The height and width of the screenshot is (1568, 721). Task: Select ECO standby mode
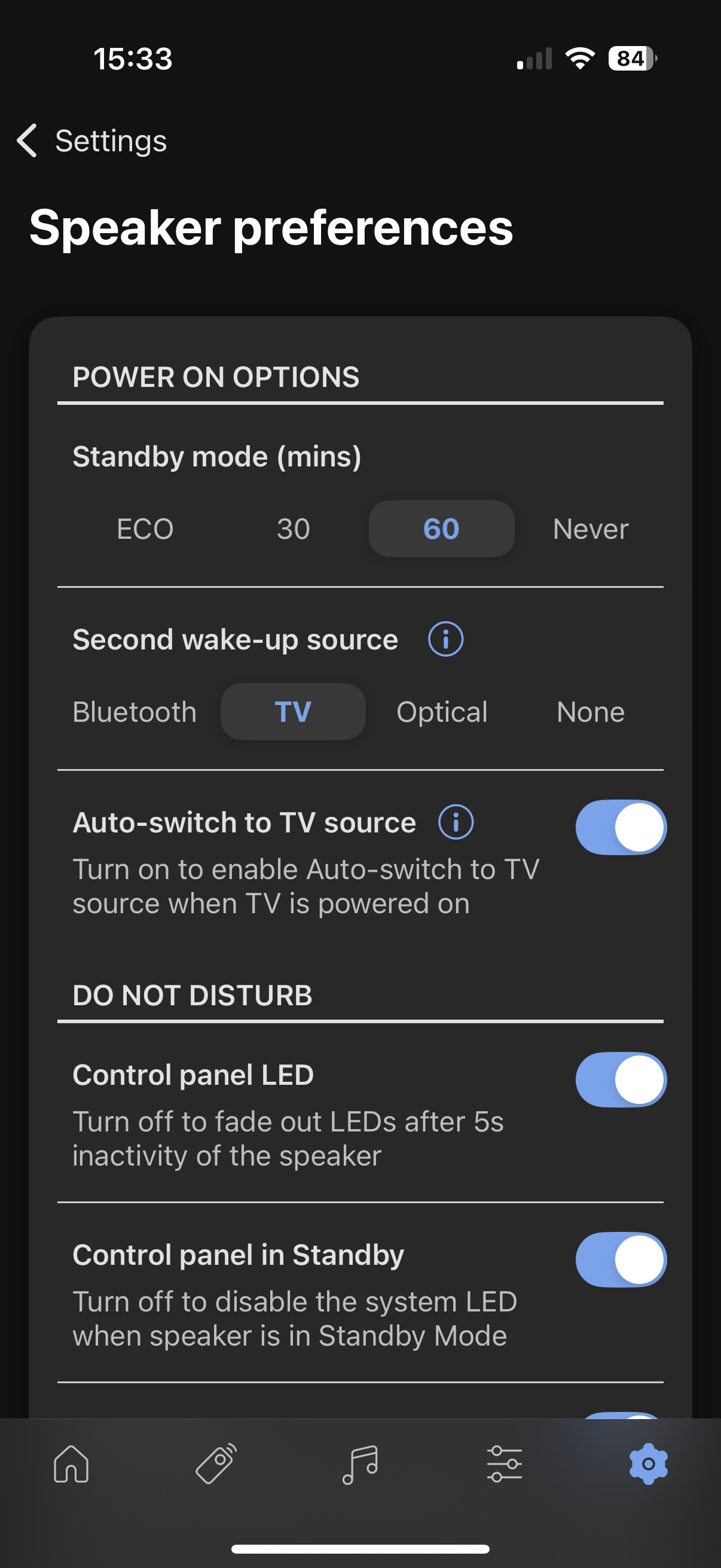point(145,529)
